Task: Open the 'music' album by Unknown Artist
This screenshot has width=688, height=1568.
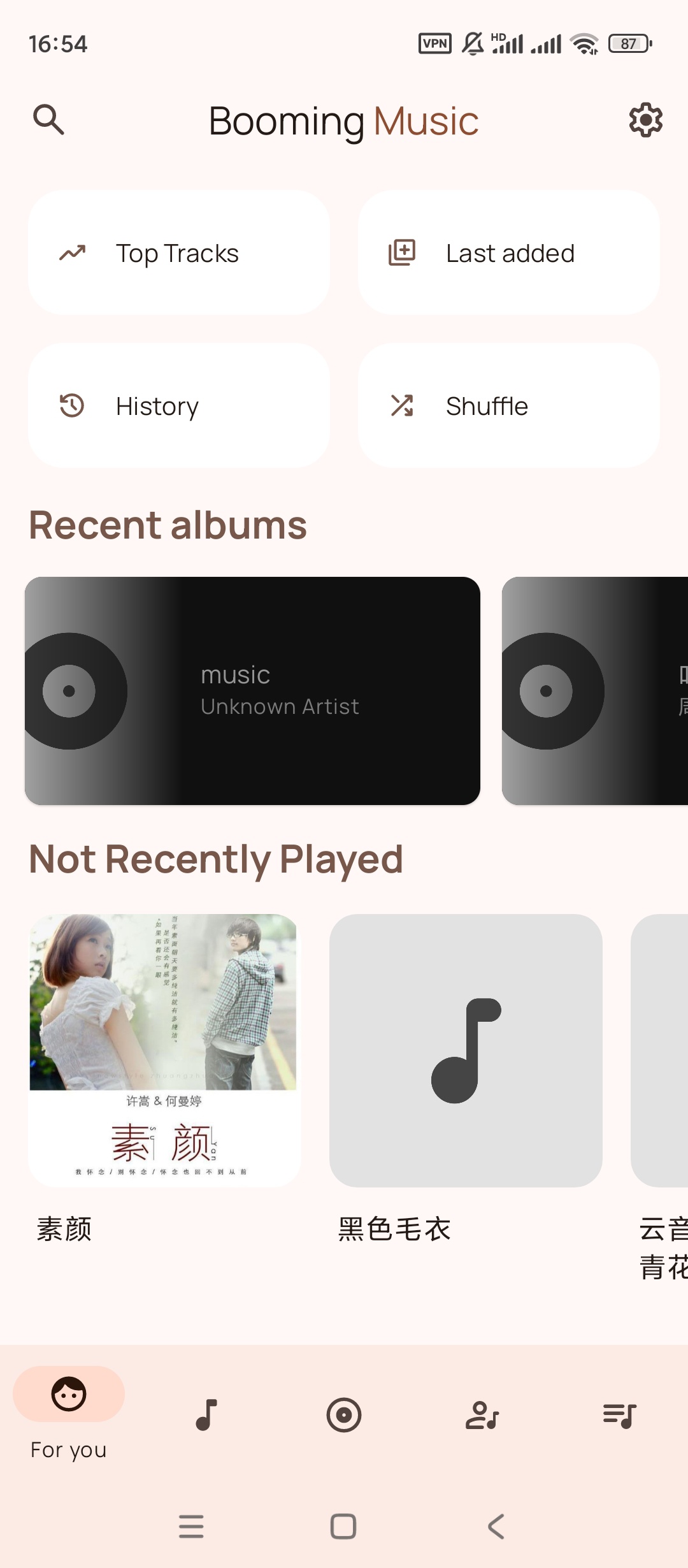Action: [x=252, y=691]
